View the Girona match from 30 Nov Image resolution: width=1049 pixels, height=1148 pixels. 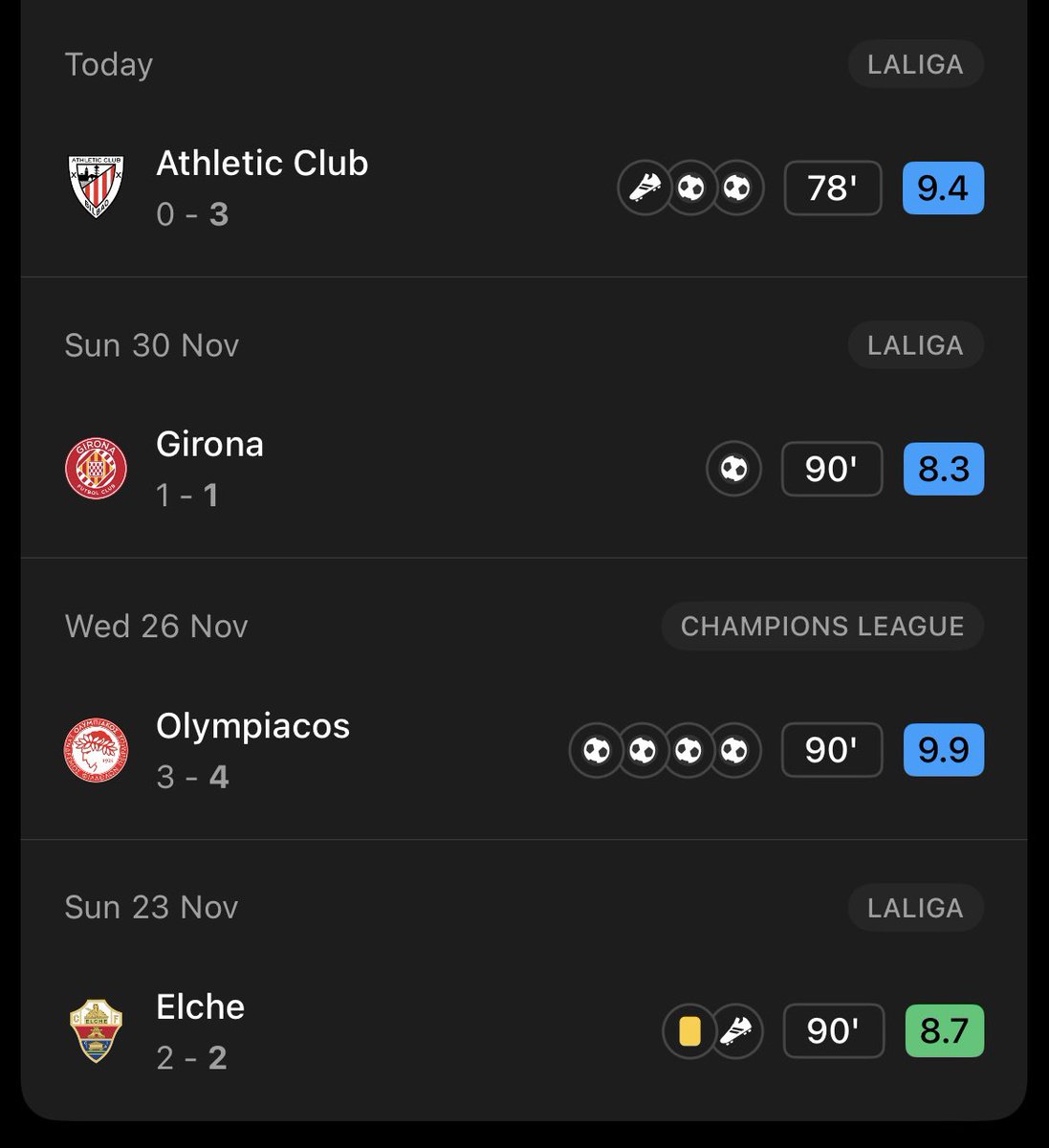(x=210, y=468)
